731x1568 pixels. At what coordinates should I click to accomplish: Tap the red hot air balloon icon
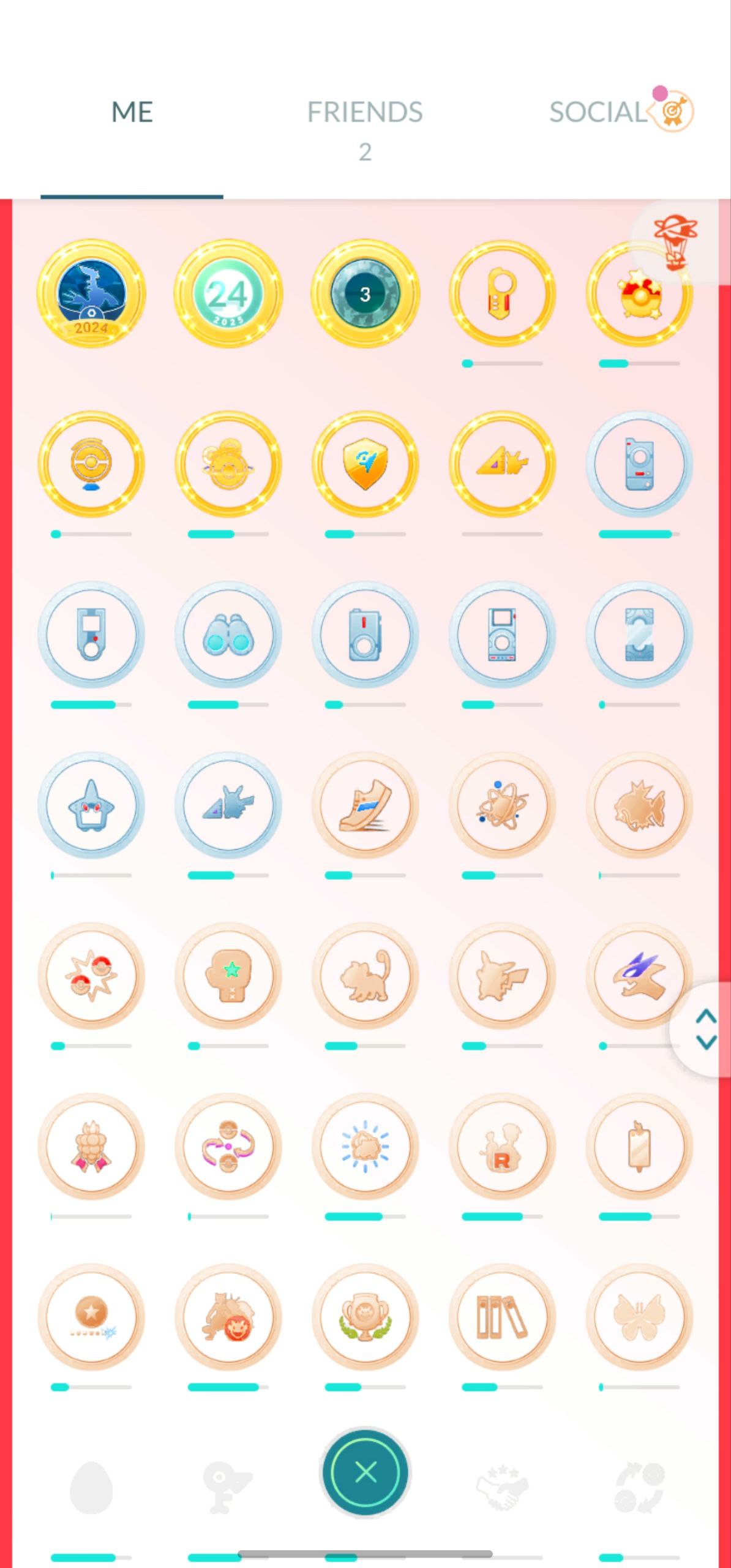(x=675, y=242)
